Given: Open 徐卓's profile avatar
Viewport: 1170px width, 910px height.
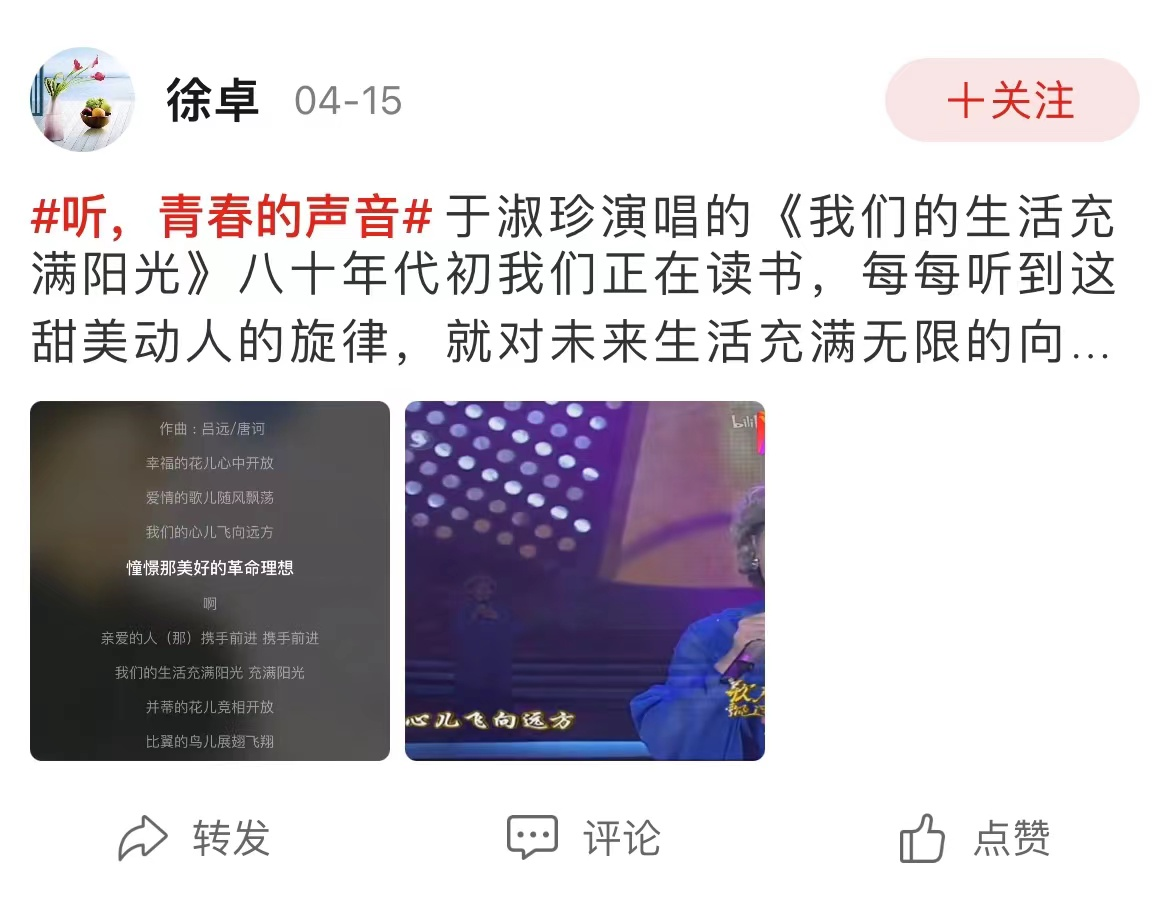Looking at the screenshot, I should (x=82, y=99).
